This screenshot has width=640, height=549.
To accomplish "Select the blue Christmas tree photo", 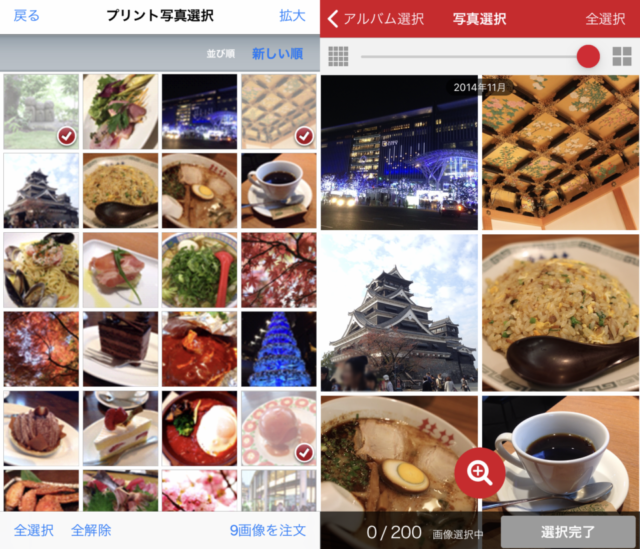I will 278,349.
